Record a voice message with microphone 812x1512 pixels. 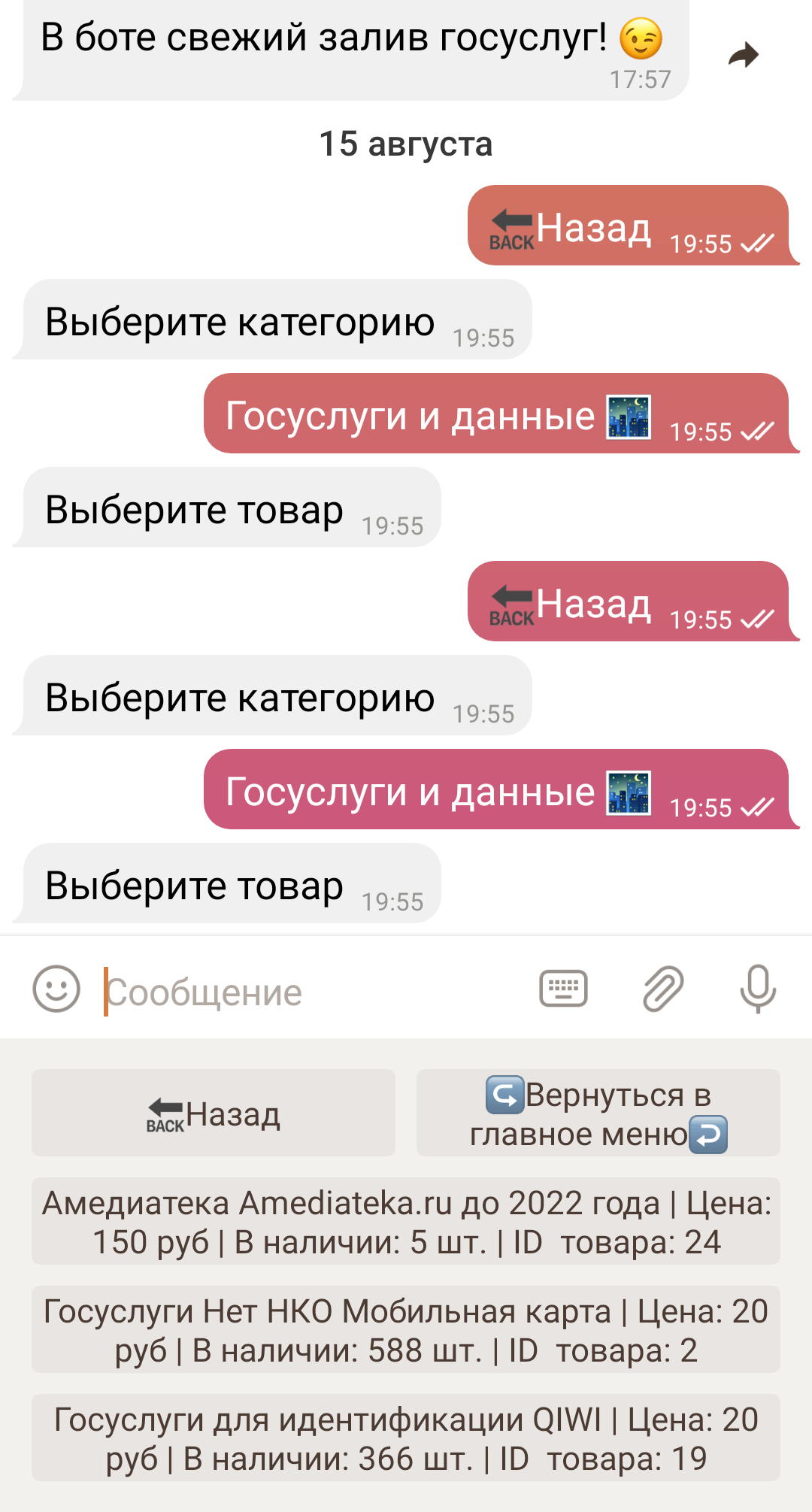click(x=758, y=989)
